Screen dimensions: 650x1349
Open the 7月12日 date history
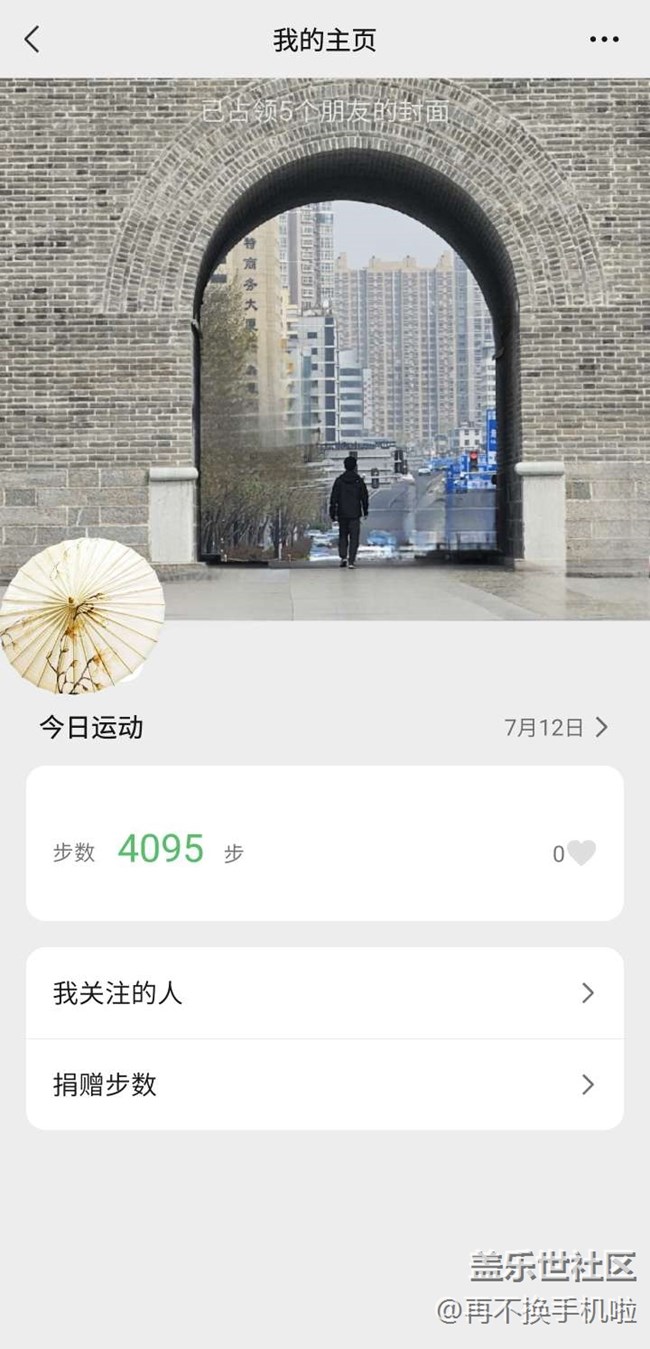pos(556,728)
